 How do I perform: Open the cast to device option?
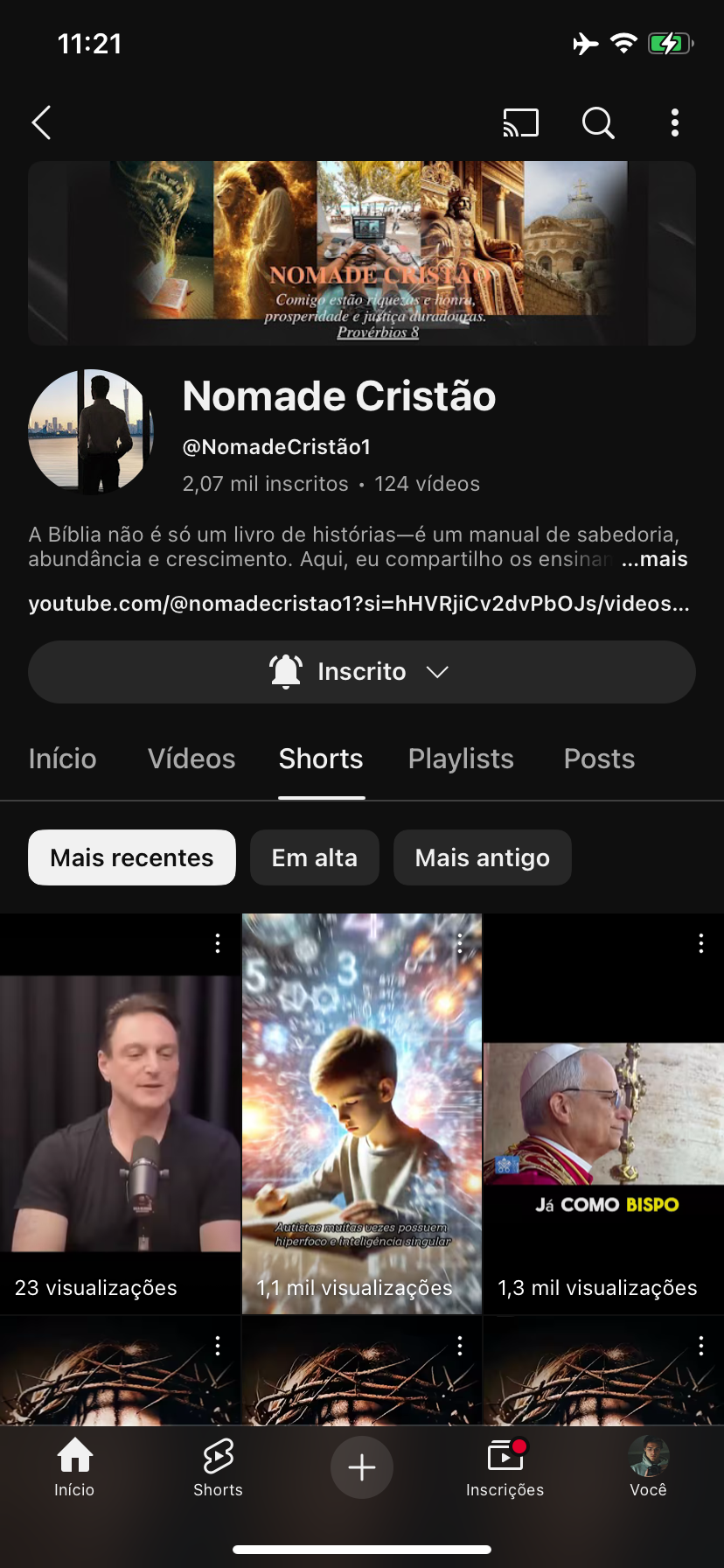(x=520, y=123)
